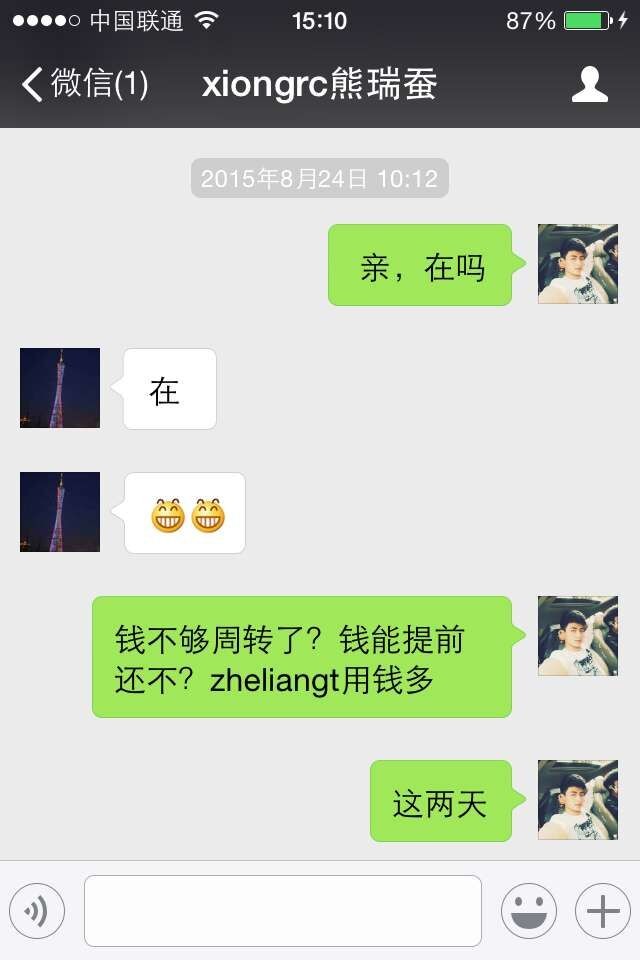This screenshot has height=960, width=640.
Task: Open your own avatar beside 亲，在吗
Action: click(577, 264)
